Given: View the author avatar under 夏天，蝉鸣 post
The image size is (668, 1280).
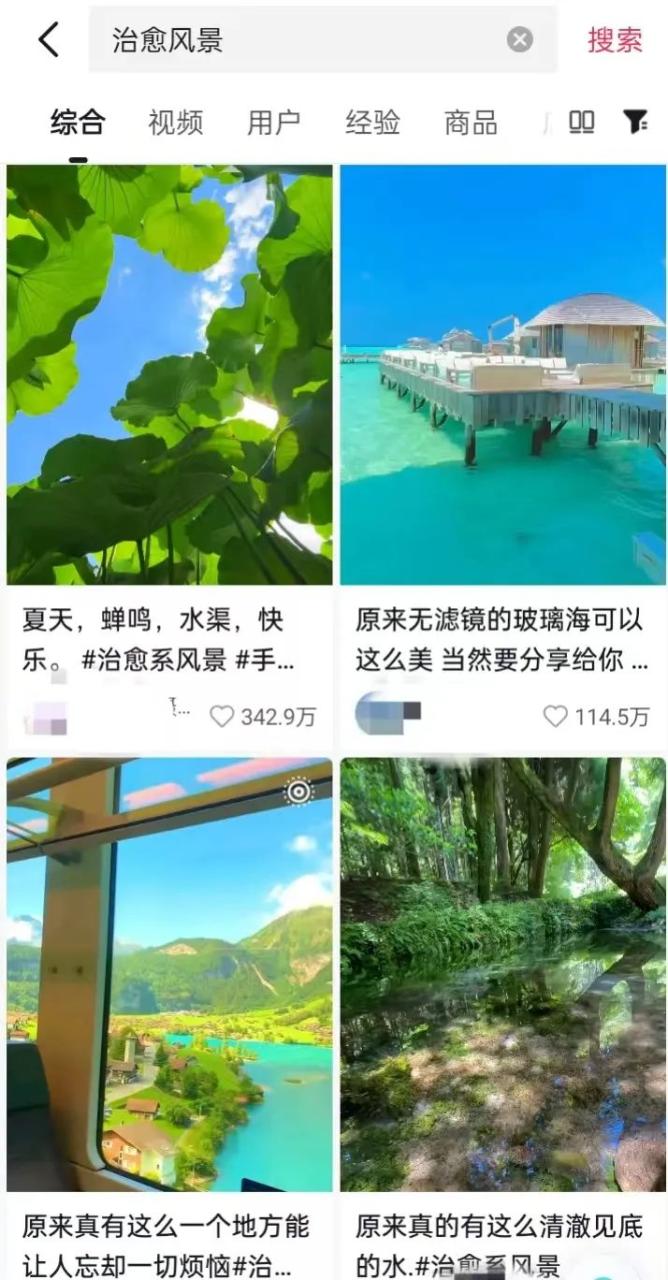Looking at the screenshot, I should click(46, 716).
